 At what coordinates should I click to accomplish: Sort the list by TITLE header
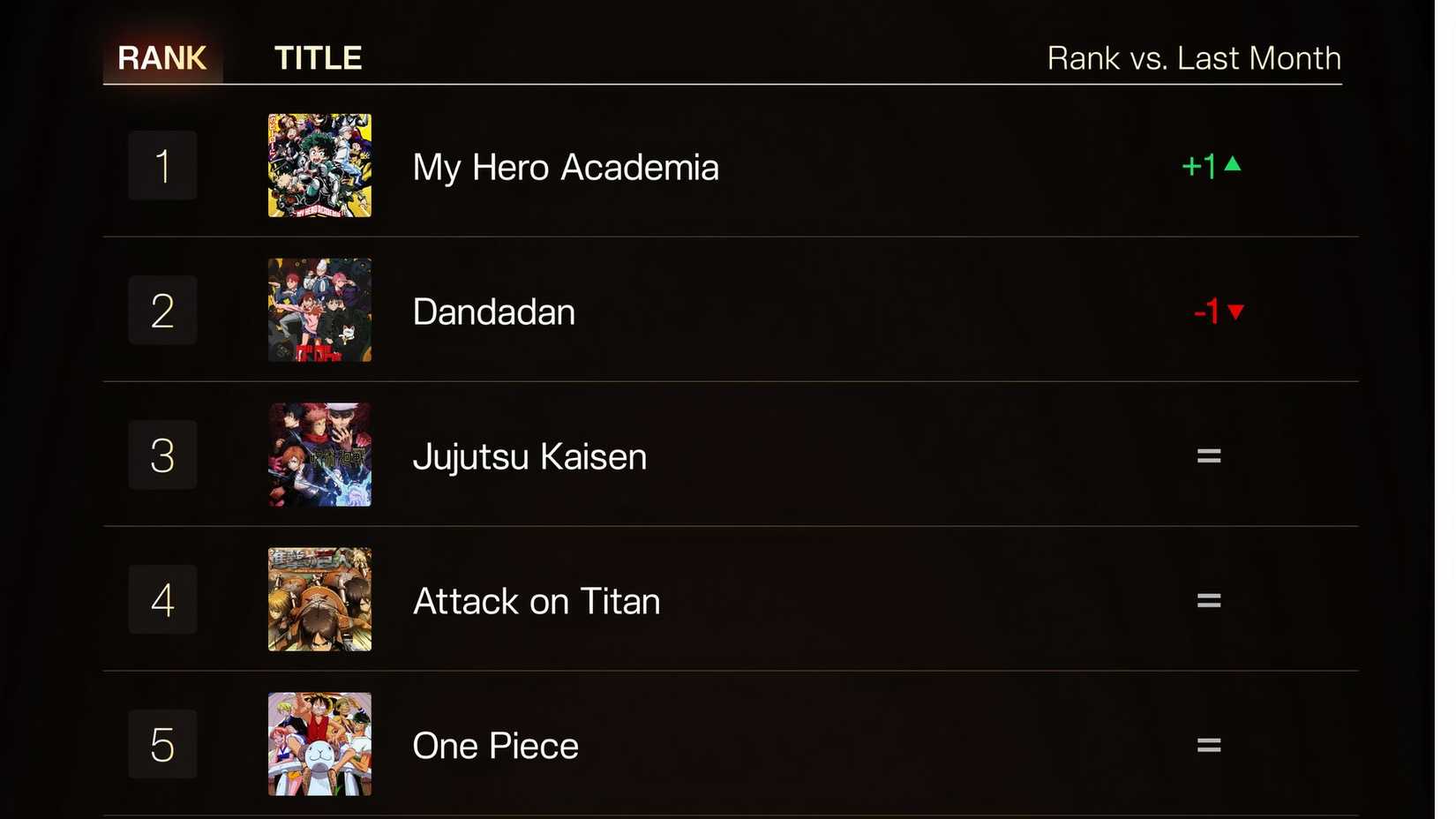coord(318,58)
